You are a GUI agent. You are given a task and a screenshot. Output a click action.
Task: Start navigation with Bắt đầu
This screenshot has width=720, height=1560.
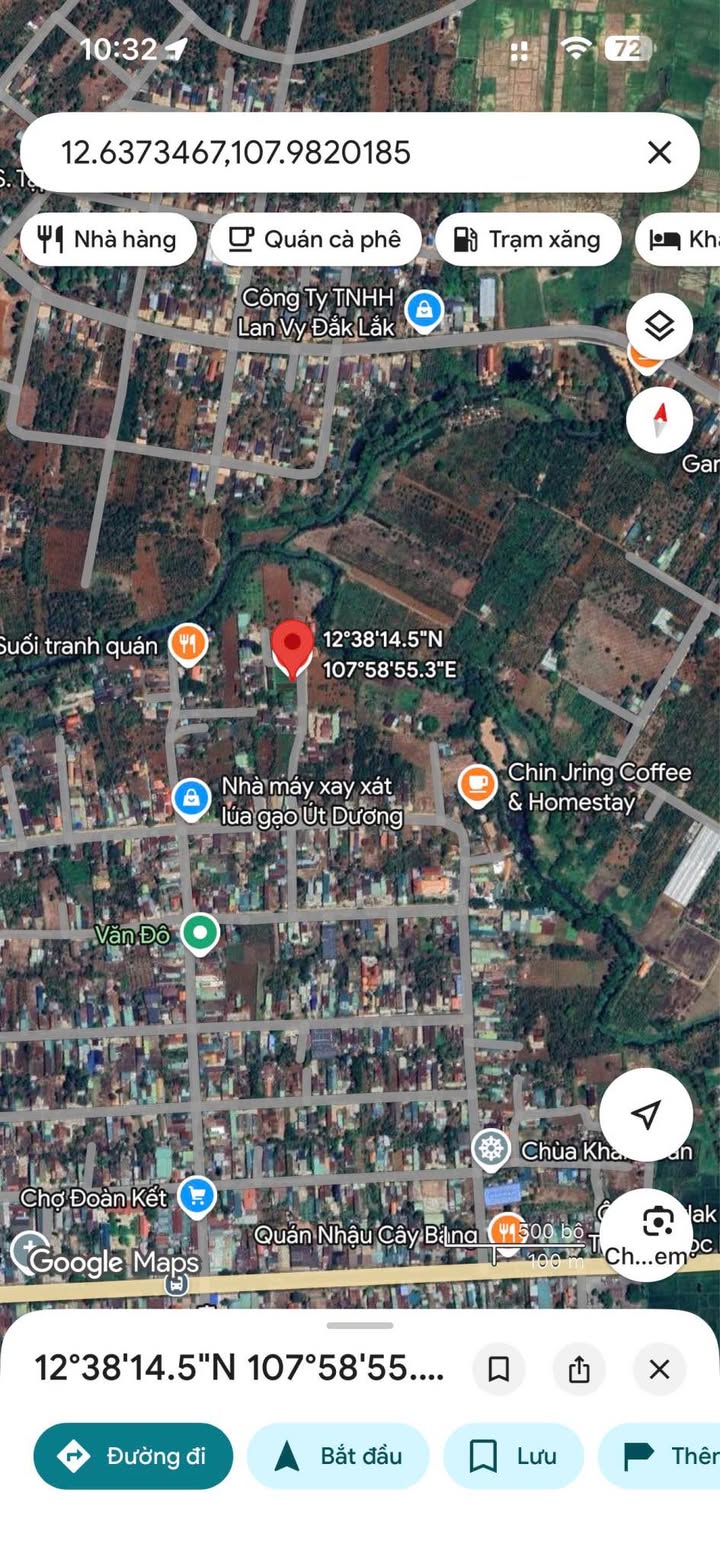(x=338, y=1456)
